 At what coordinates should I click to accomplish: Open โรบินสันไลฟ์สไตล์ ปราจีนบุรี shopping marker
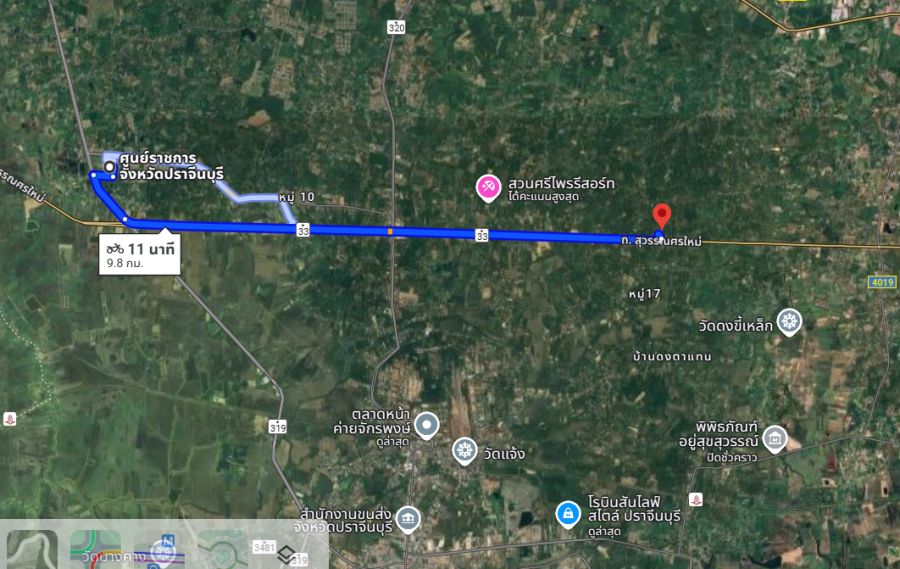(x=567, y=514)
